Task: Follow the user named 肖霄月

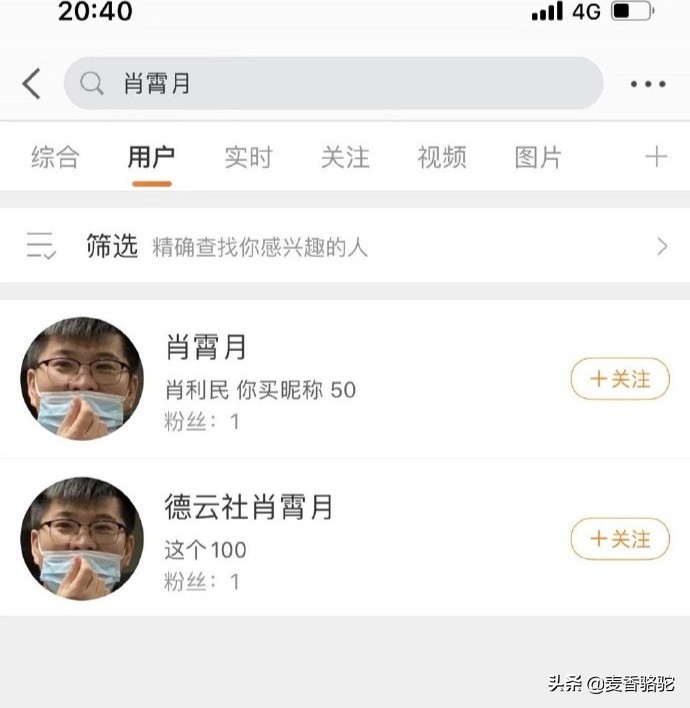Action: click(620, 379)
